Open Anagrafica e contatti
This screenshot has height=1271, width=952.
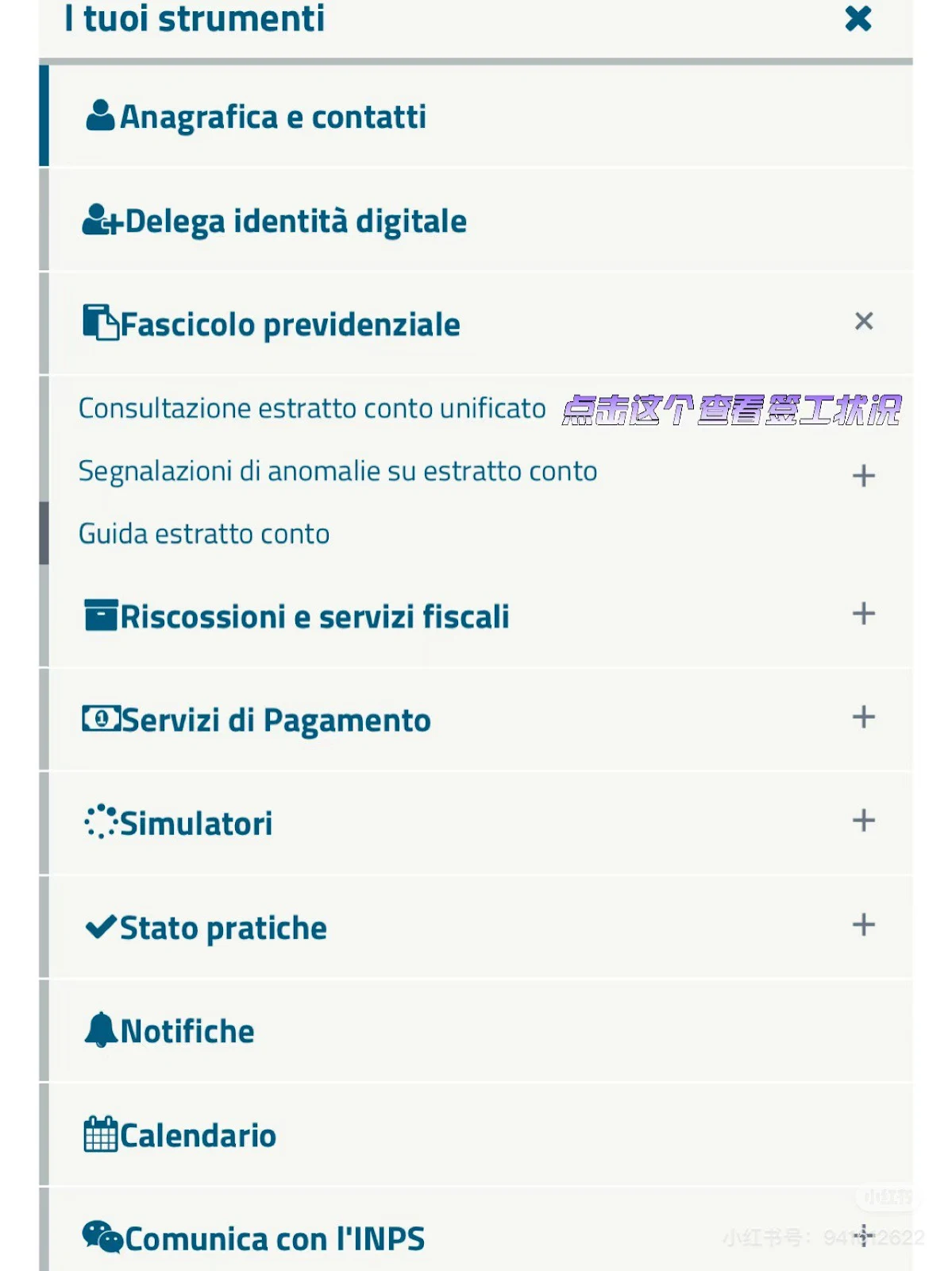[x=272, y=117]
